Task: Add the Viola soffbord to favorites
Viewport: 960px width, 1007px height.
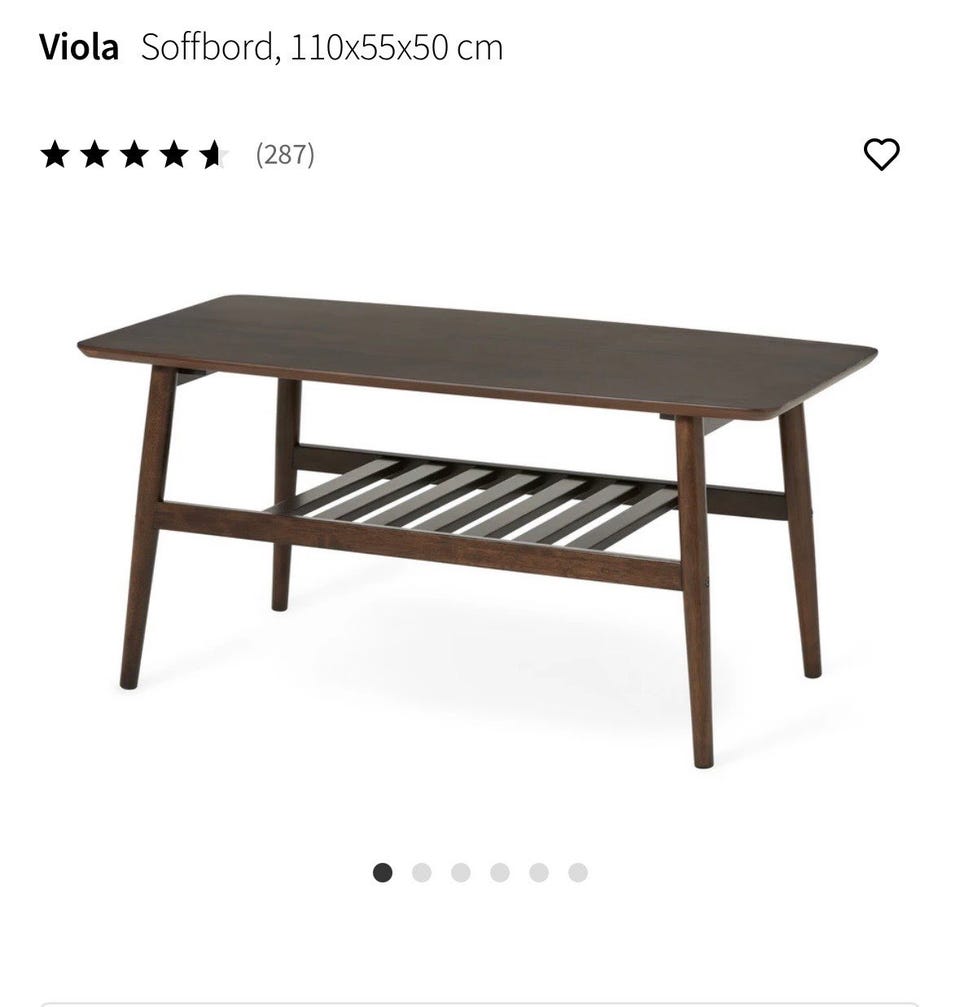Action: point(882,156)
